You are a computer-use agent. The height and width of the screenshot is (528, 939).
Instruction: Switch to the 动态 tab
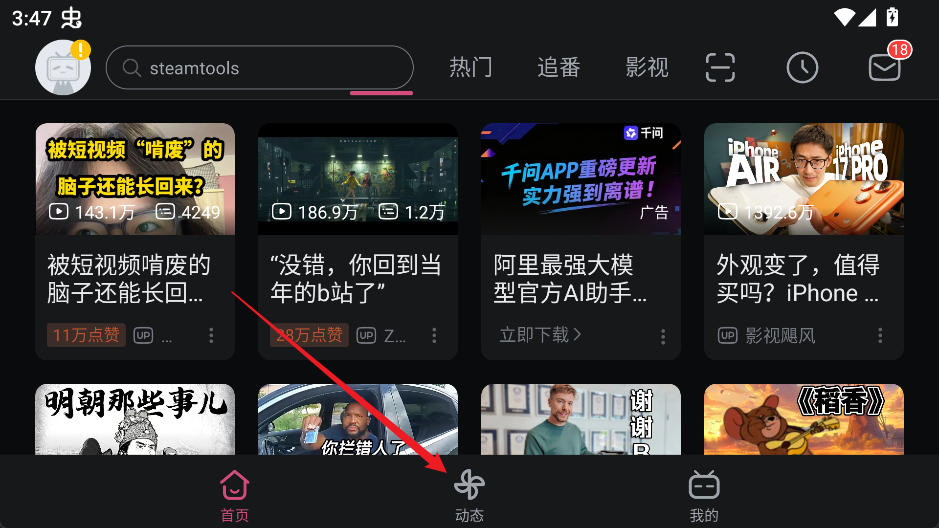pos(469,497)
